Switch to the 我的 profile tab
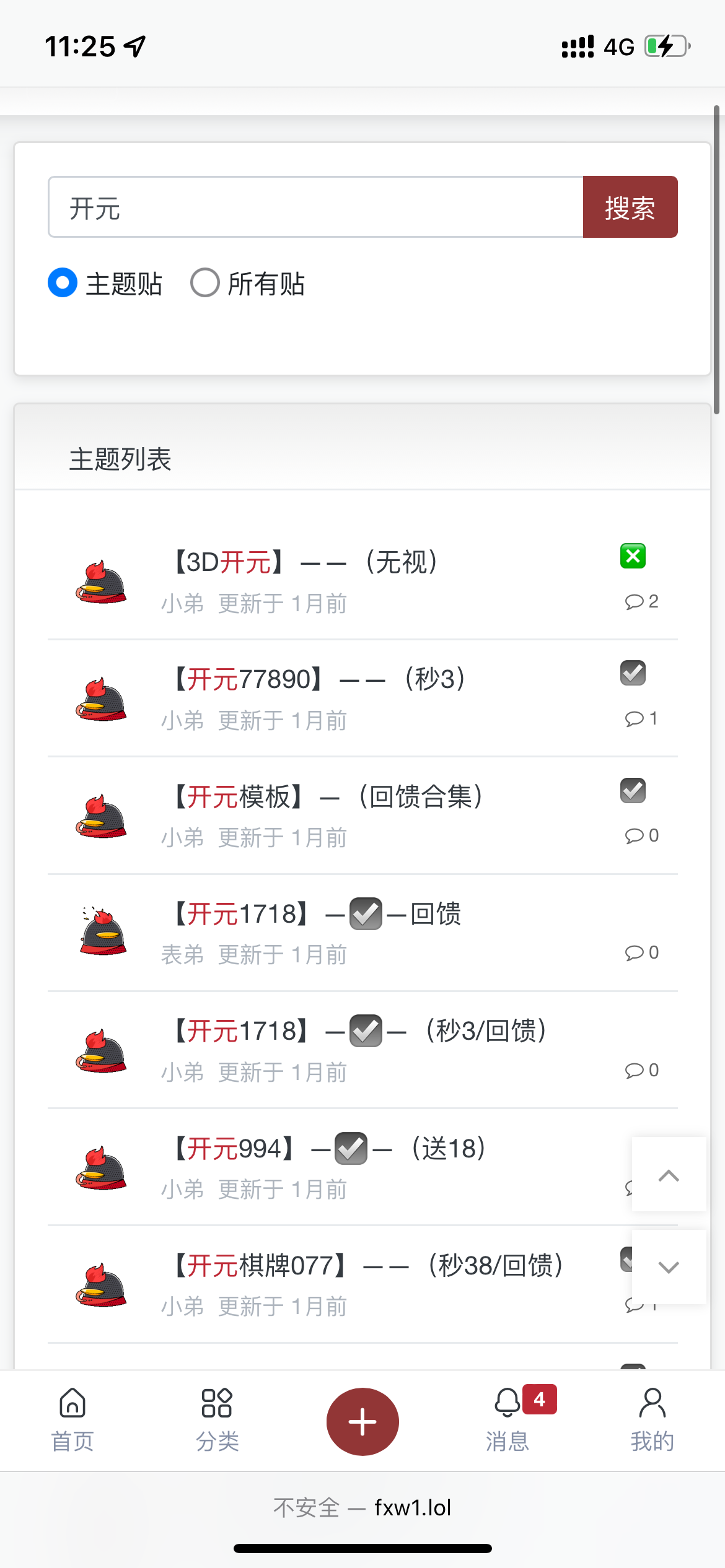 652,1420
